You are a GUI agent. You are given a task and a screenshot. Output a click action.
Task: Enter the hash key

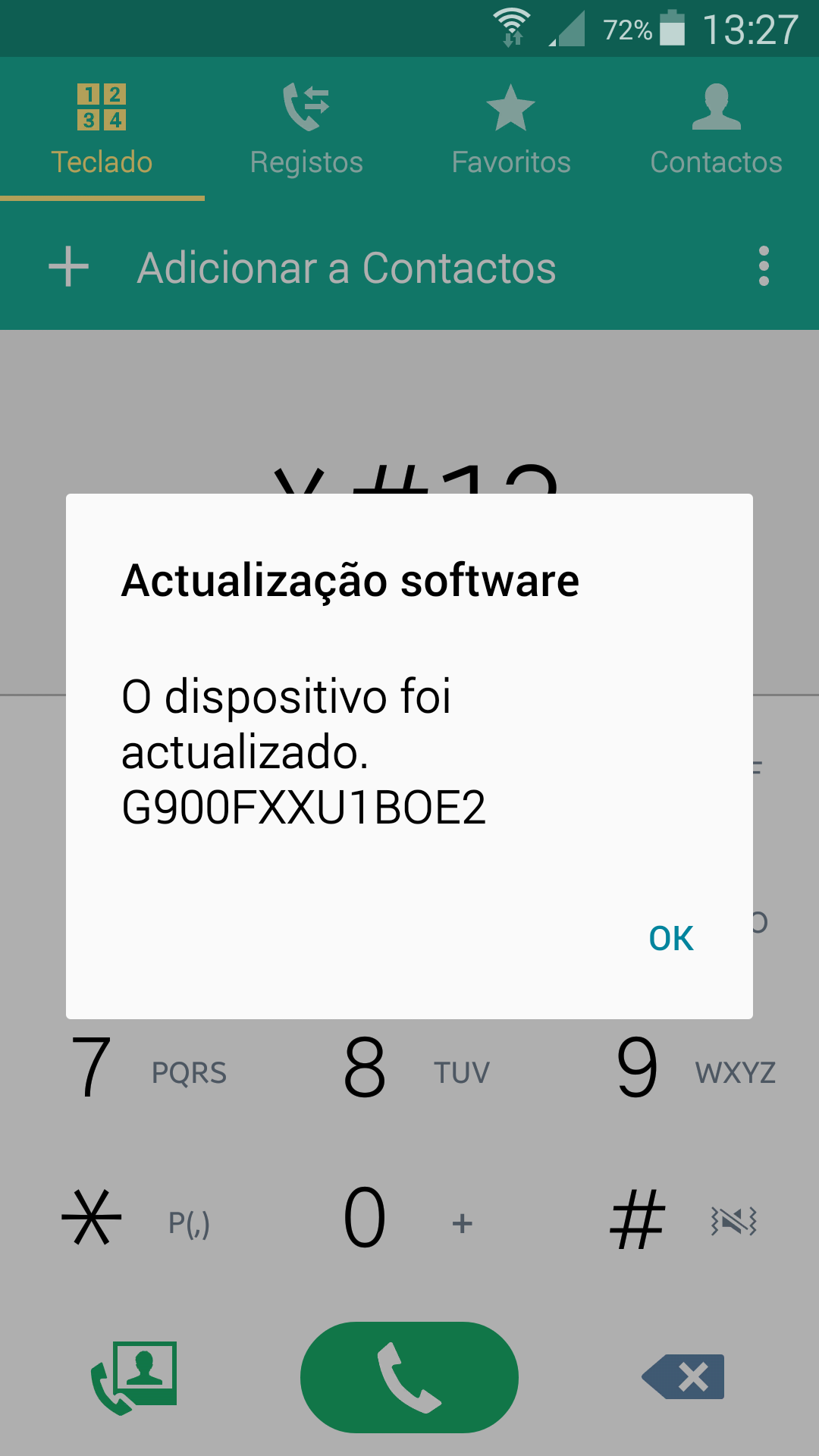[682, 1219]
